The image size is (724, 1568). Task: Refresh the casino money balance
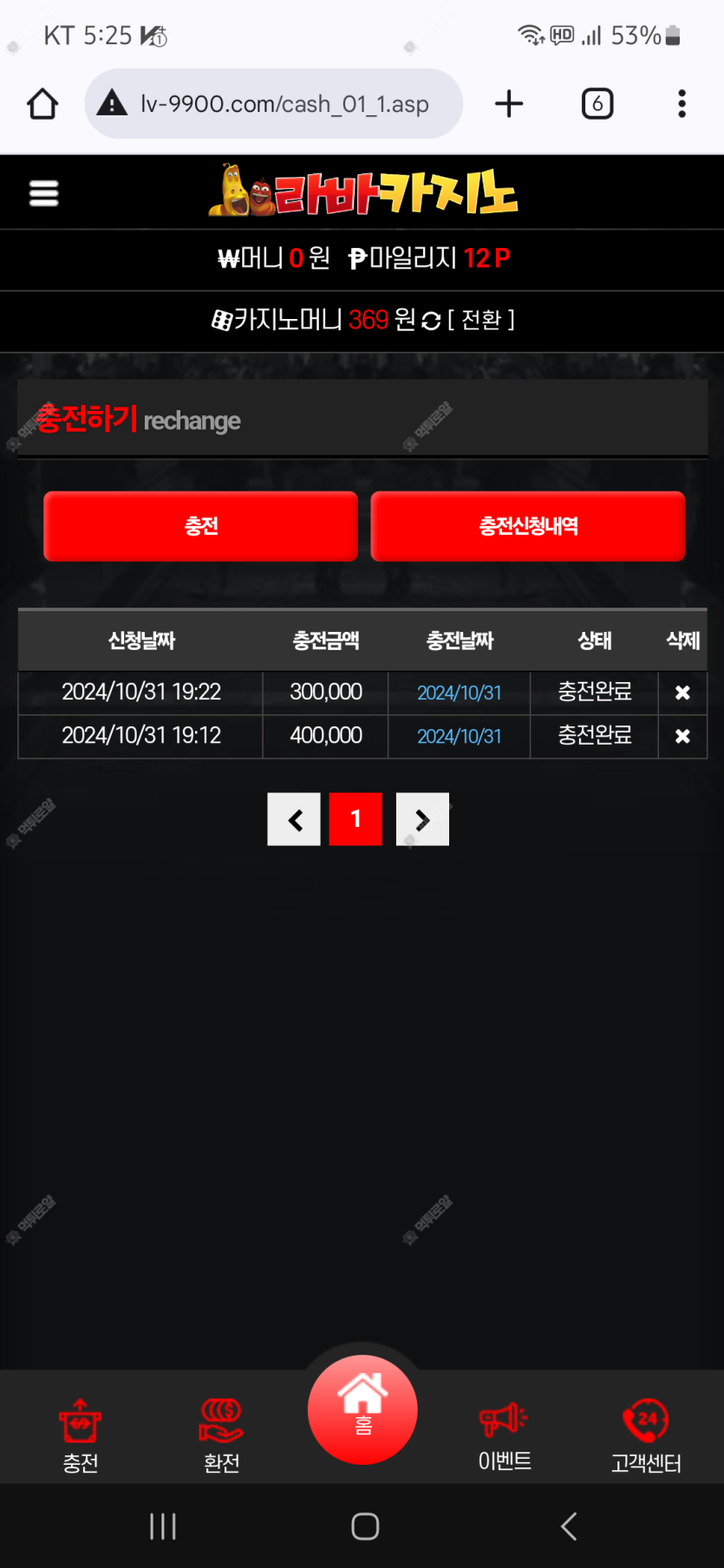tap(431, 321)
